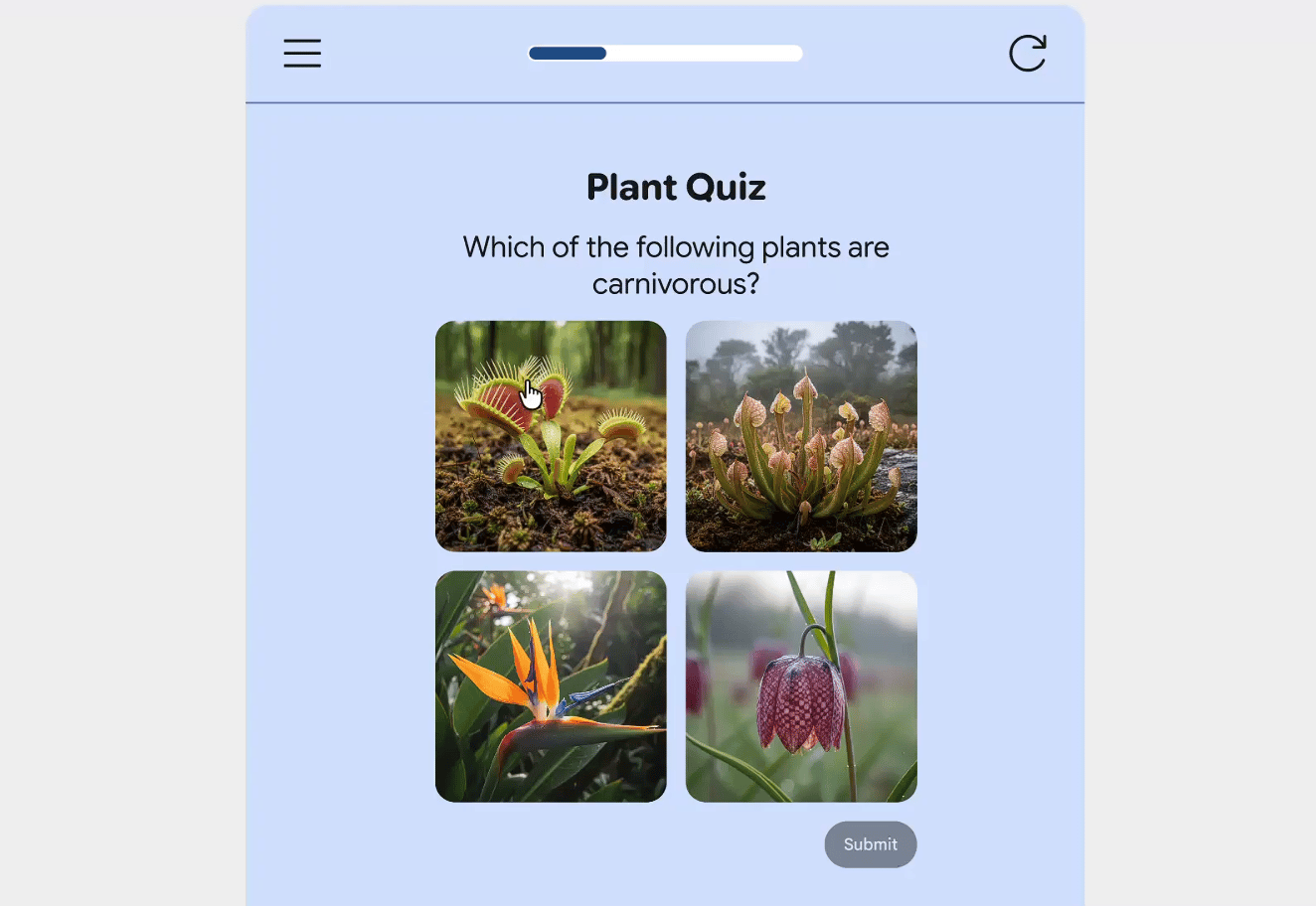The image size is (1316, 906).
Task: Select the purple checkered bell flower
Action: [x=801, y=686]
